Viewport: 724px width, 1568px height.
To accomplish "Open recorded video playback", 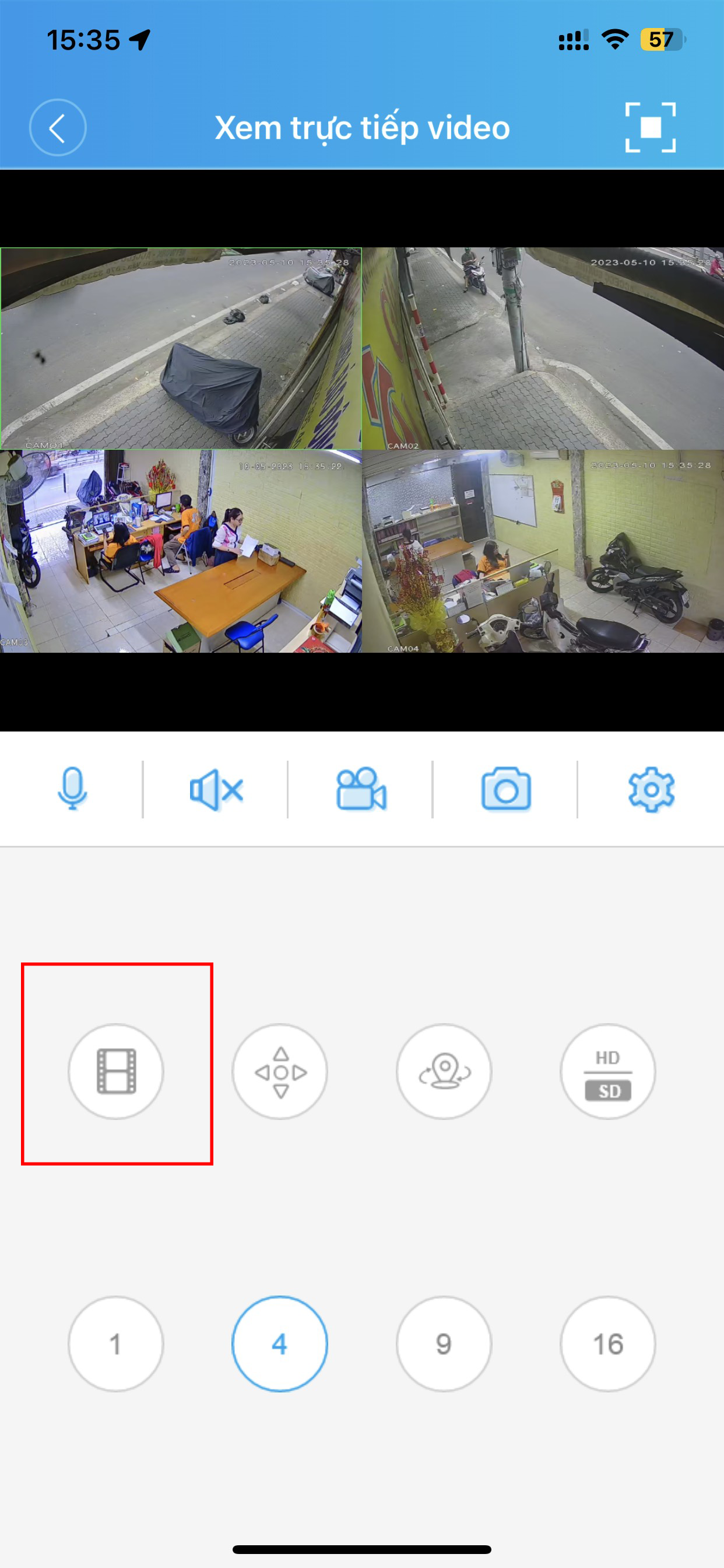I will coord(115,1072).
